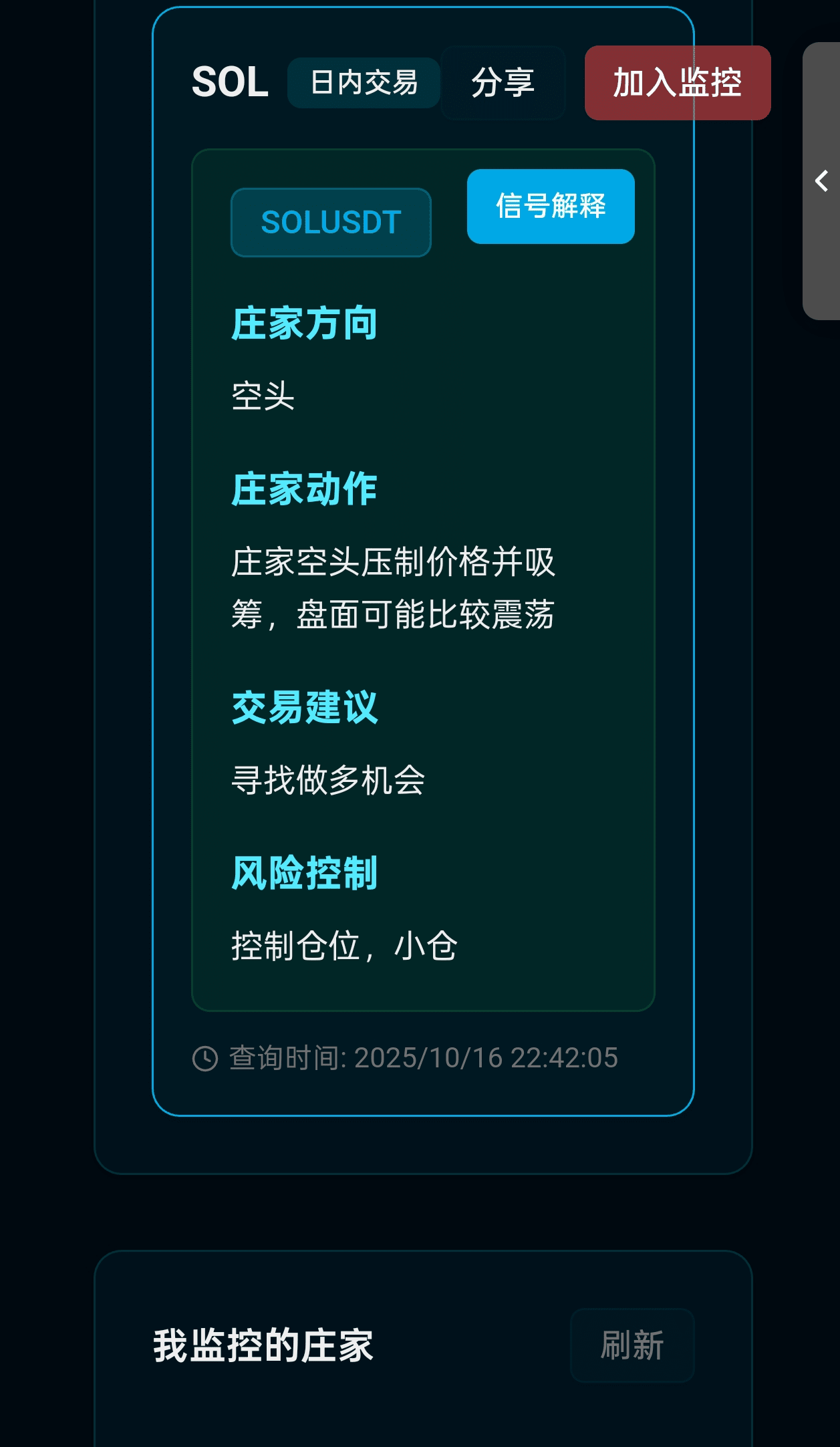Tap the 加入监控 button
The width and height of the screenshot is (840, 1447).
[x=677, y=83]
